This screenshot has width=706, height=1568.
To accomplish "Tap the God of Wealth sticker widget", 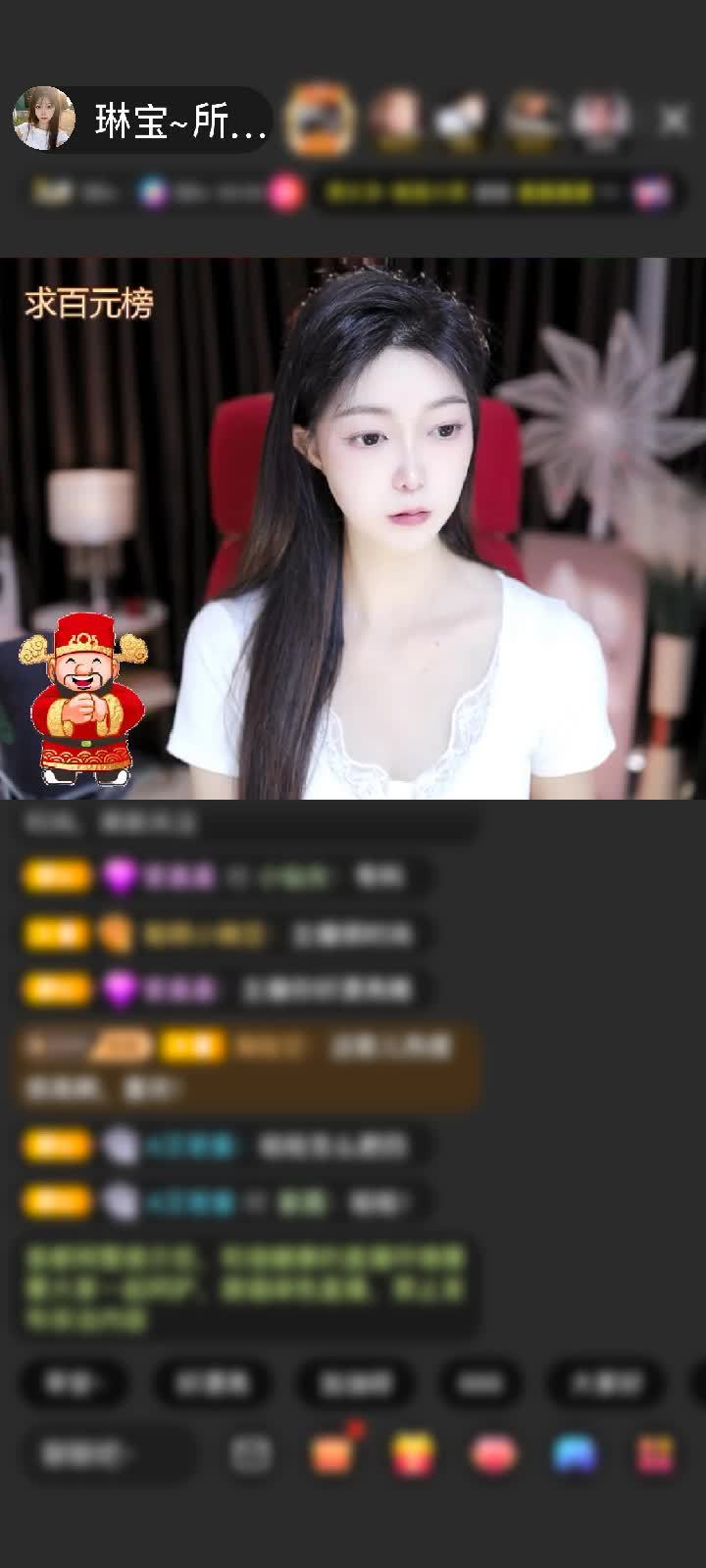I will [82, 699].
